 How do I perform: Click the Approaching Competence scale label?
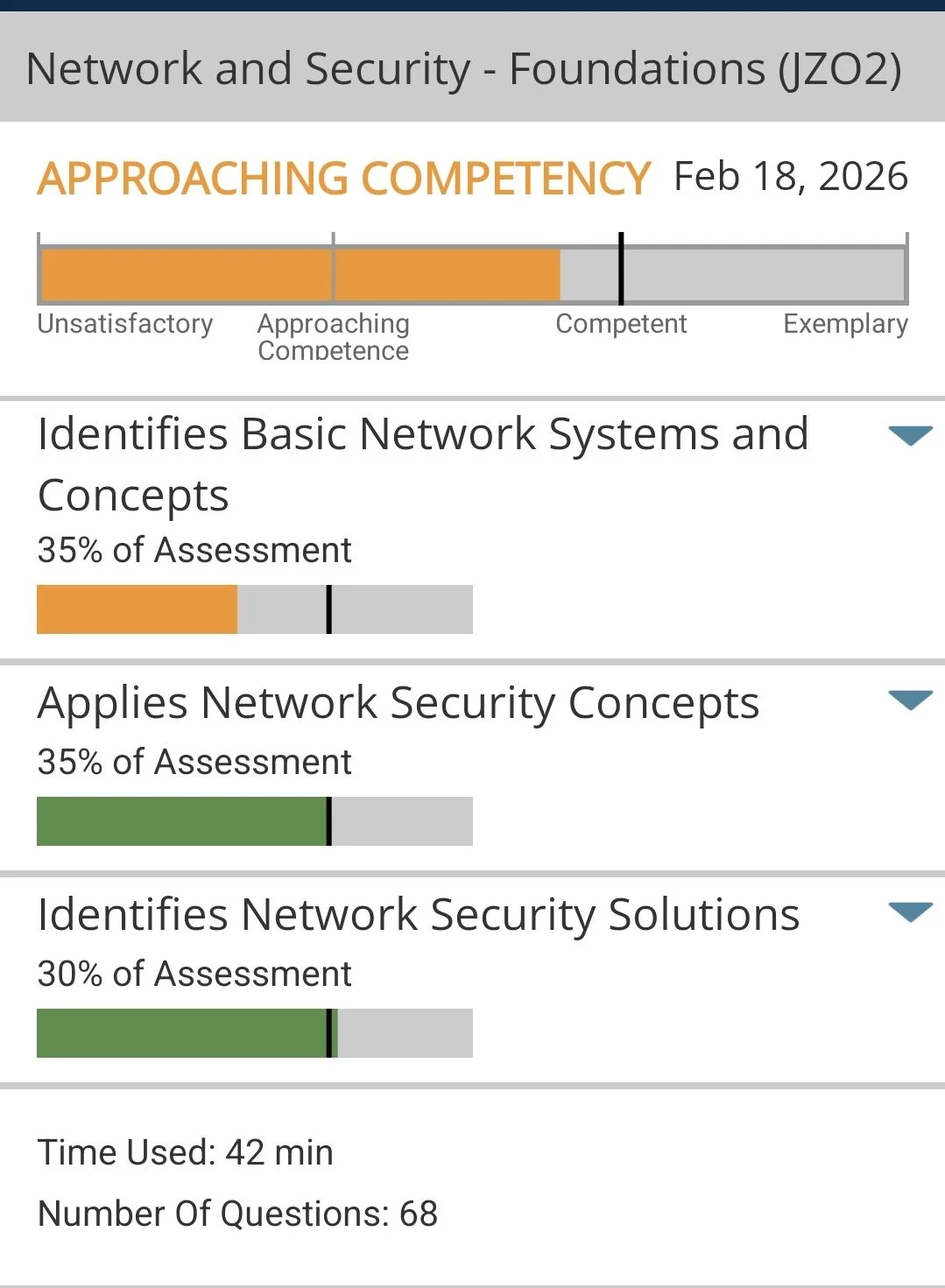tap(333, 336)
